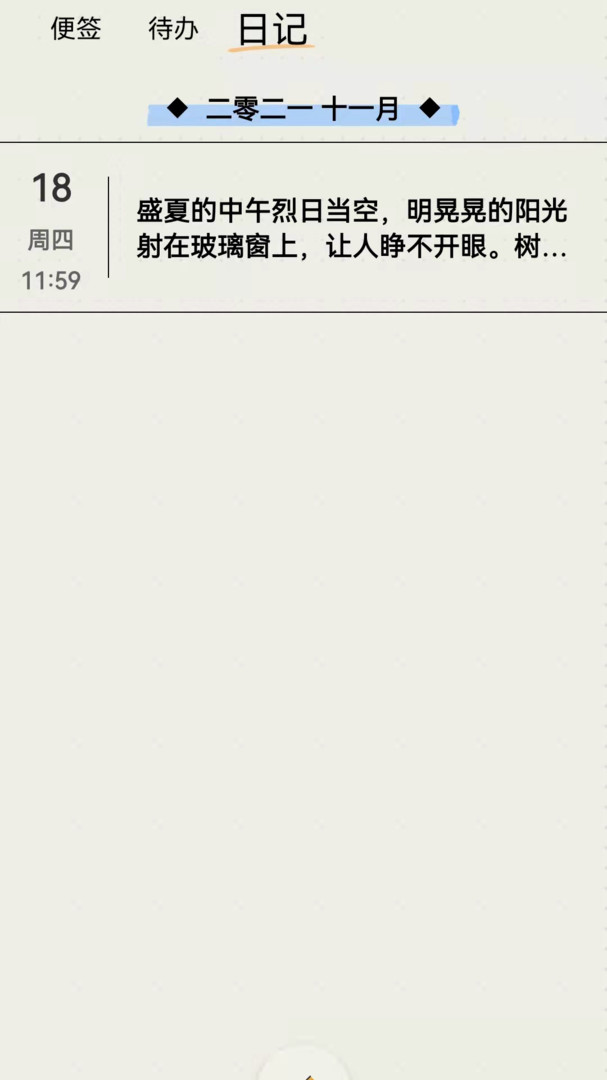
Task: Switch to the 待办 tab
Action: pos(173,29)
